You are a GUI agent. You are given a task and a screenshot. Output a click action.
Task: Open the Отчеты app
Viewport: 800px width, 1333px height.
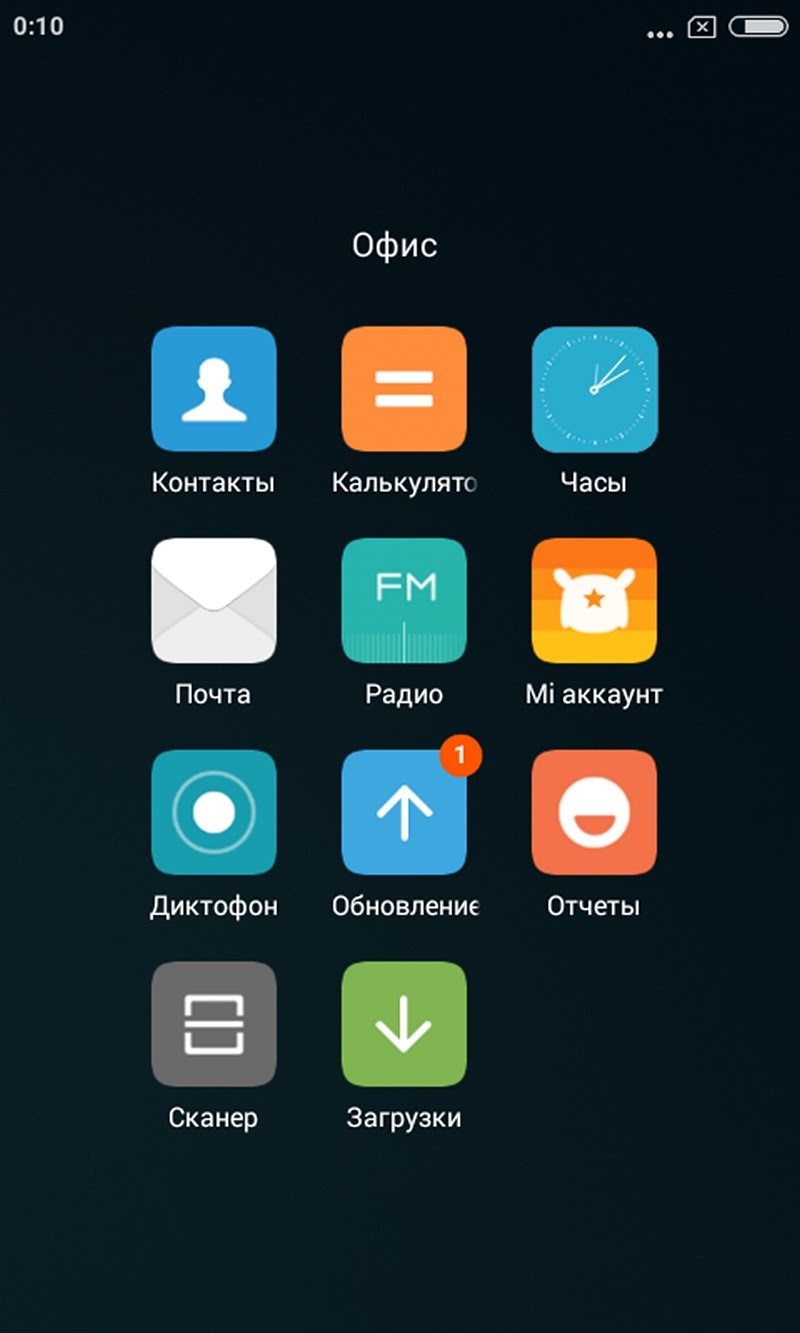point(594,812)
